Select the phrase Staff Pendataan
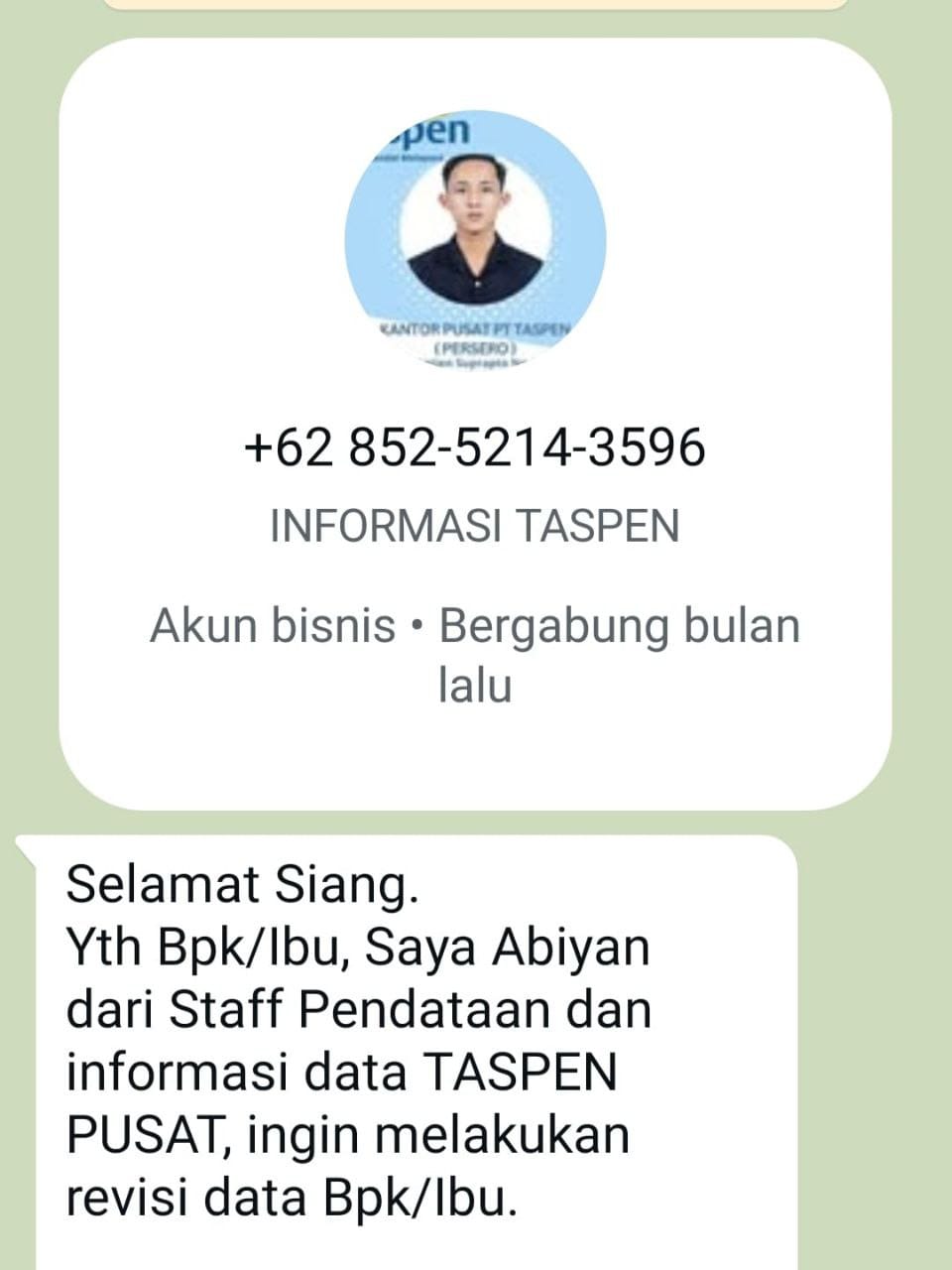The image size is (952, 1270). coord(367,1010)
